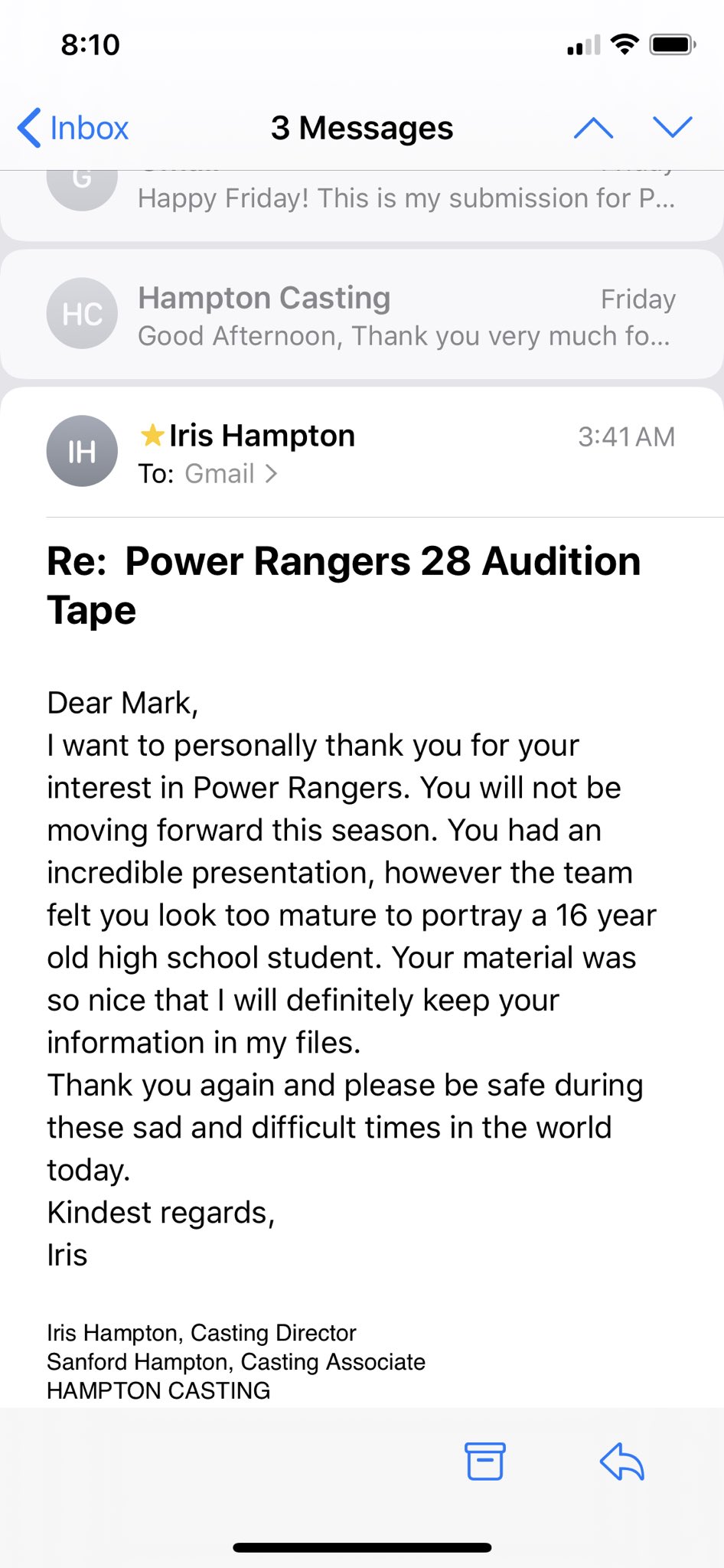724x1568 pixels.
Task: Expand the collapsed Hampton Casting message
Action: pos(362,315)
